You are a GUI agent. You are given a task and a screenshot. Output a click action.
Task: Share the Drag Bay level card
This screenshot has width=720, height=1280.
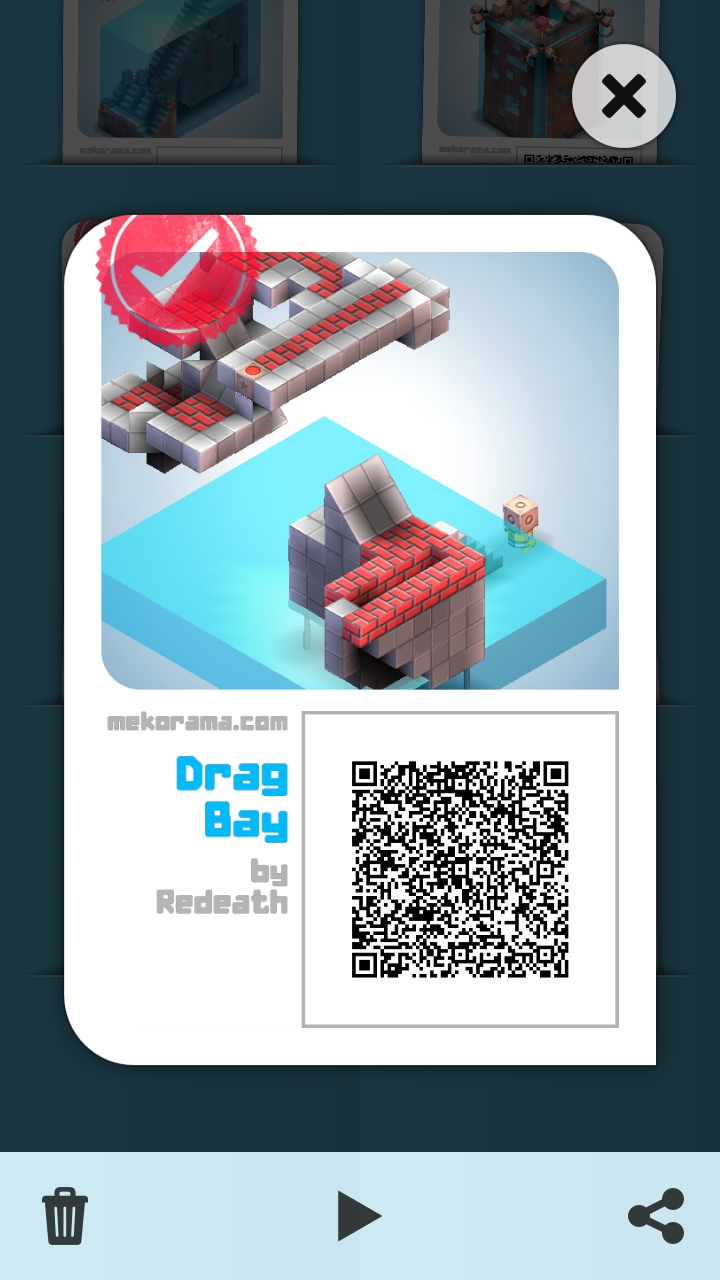click(x=656, y=1216)
